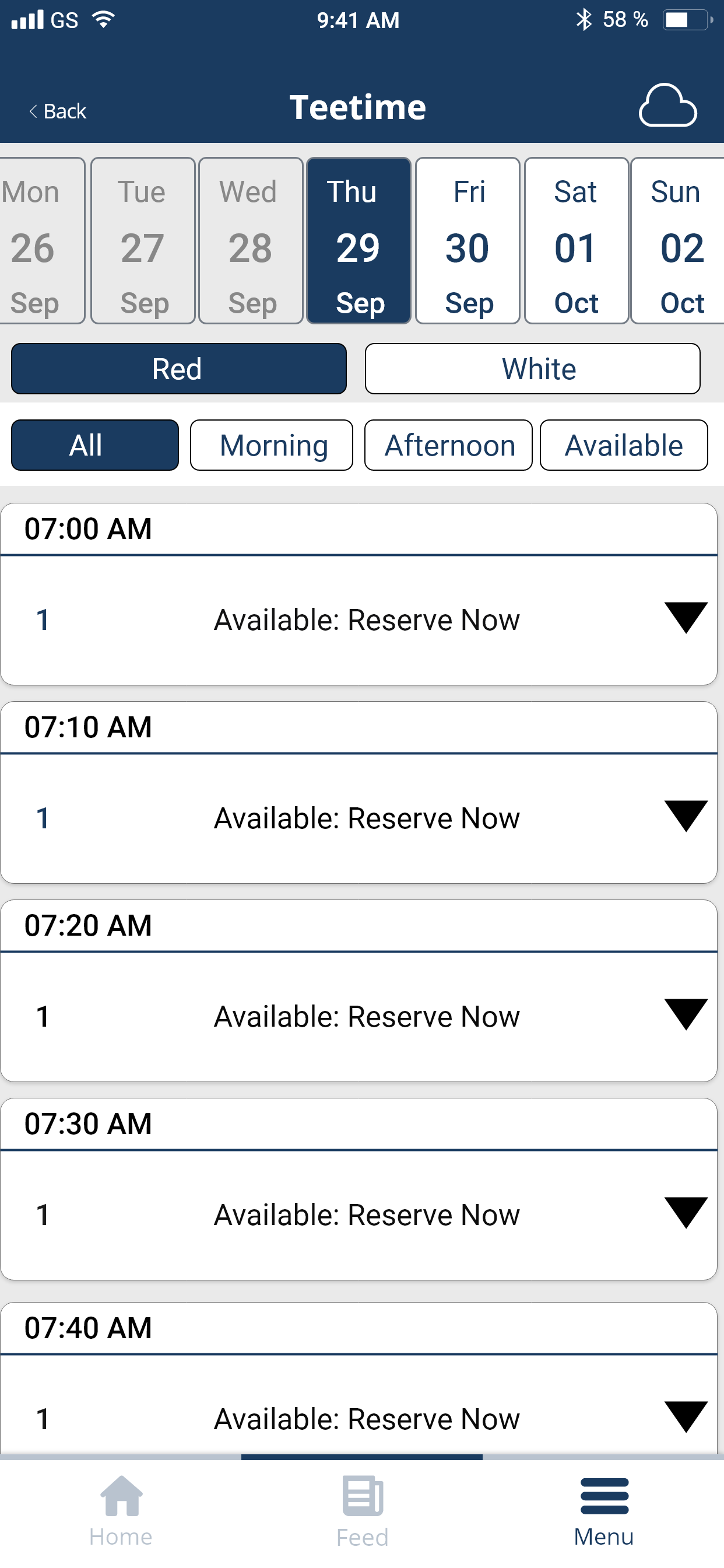724x1568 pixels.
Task: Select Sun 02 Oct date
Action: (679, 241)
